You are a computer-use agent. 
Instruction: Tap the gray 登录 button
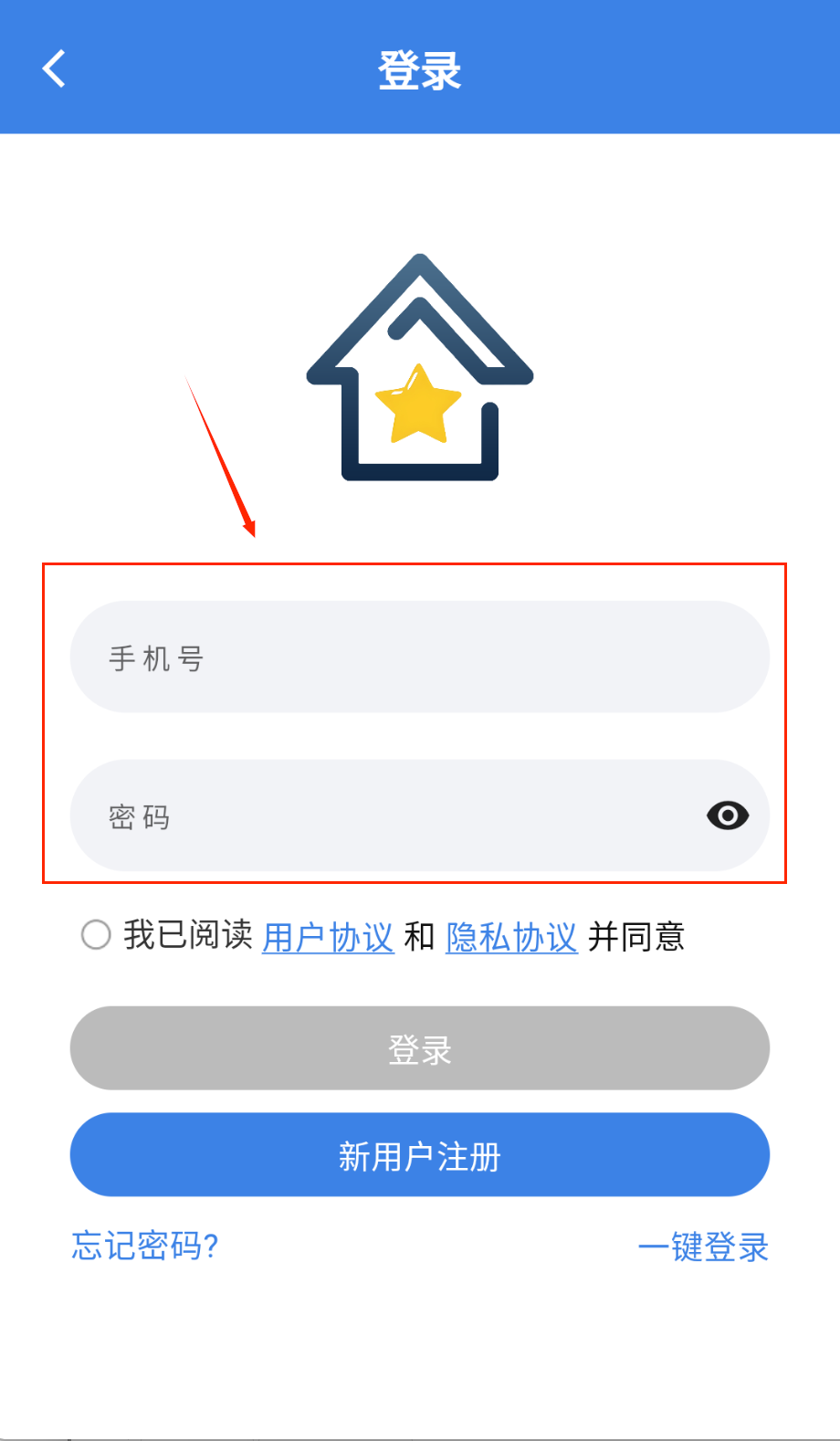click(420, 1048)
